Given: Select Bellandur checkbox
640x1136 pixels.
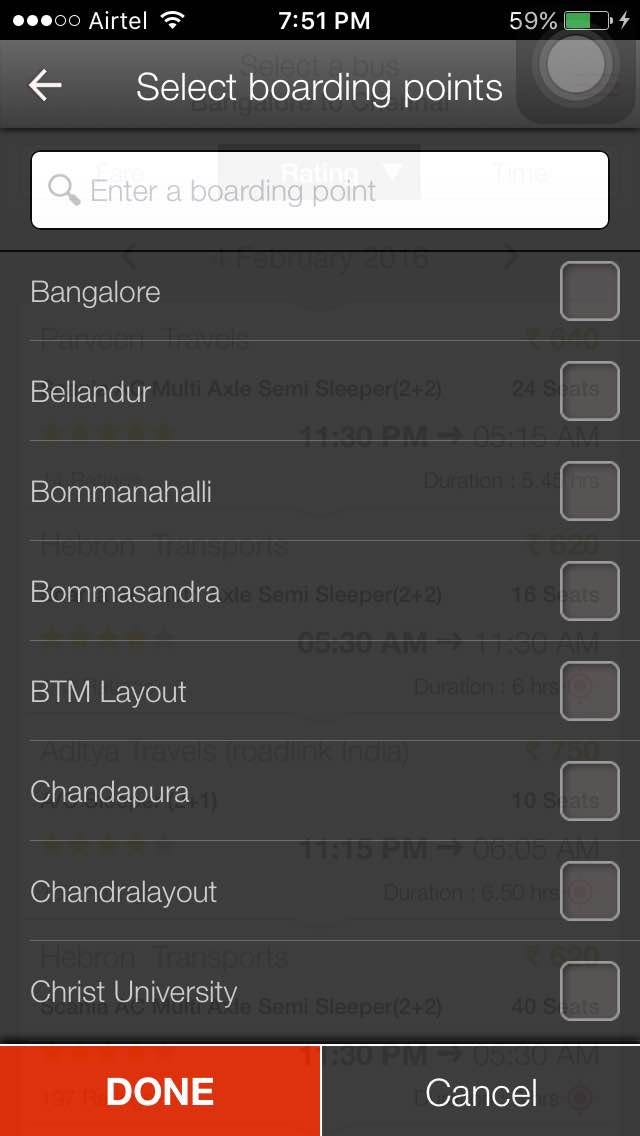Looking at the screenshot, I should pos(589,391).
